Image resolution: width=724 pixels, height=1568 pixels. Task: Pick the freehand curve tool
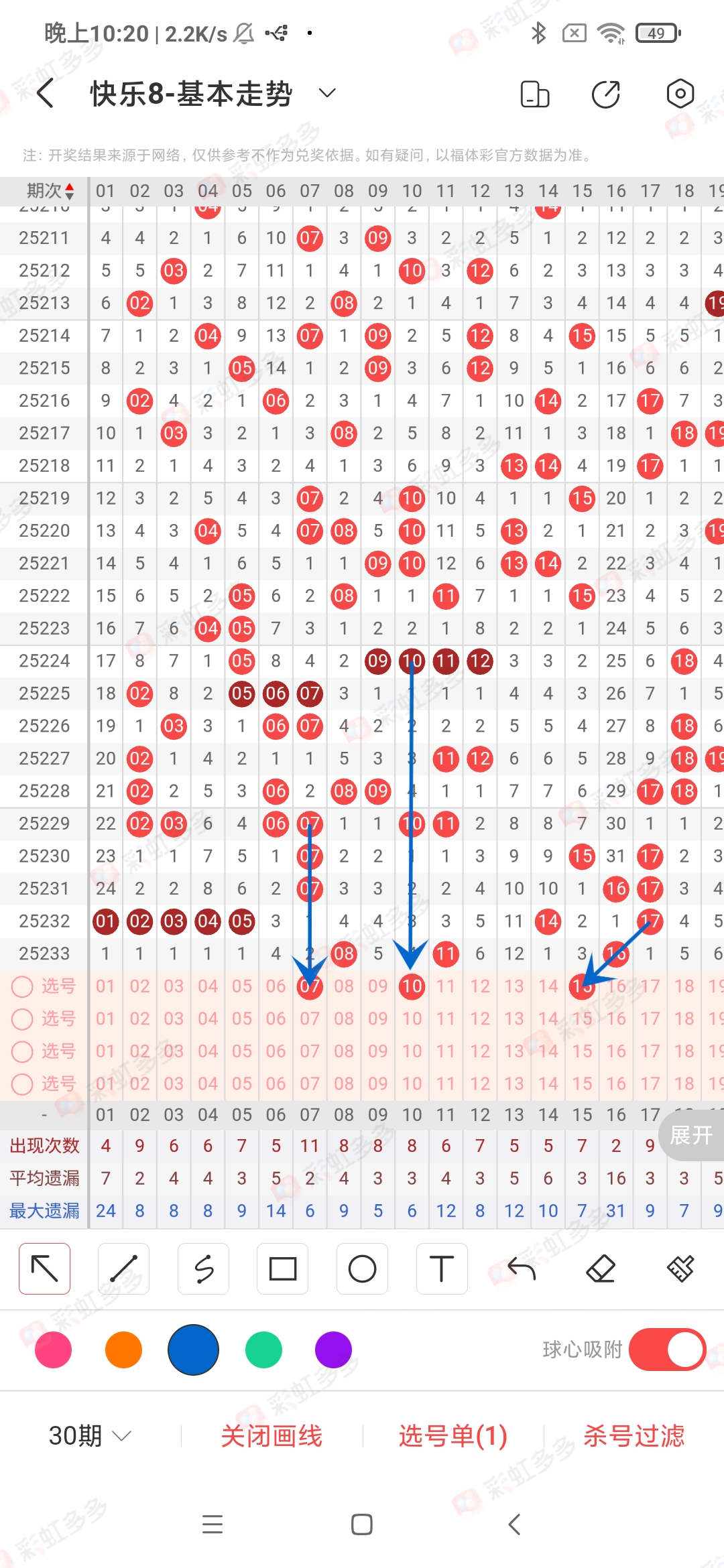click(203, 1268)
